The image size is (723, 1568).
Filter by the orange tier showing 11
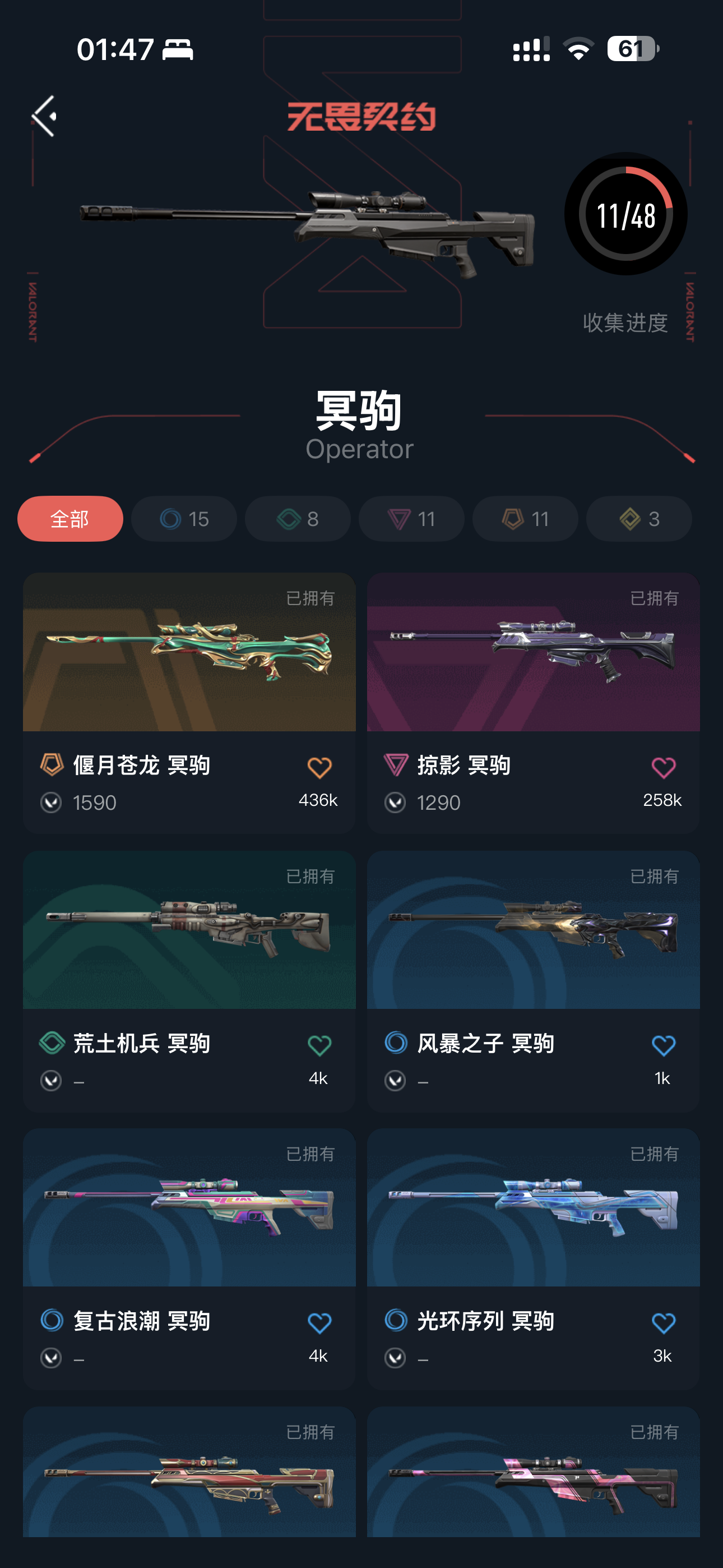pyautogui.click(x=525, y=519)
